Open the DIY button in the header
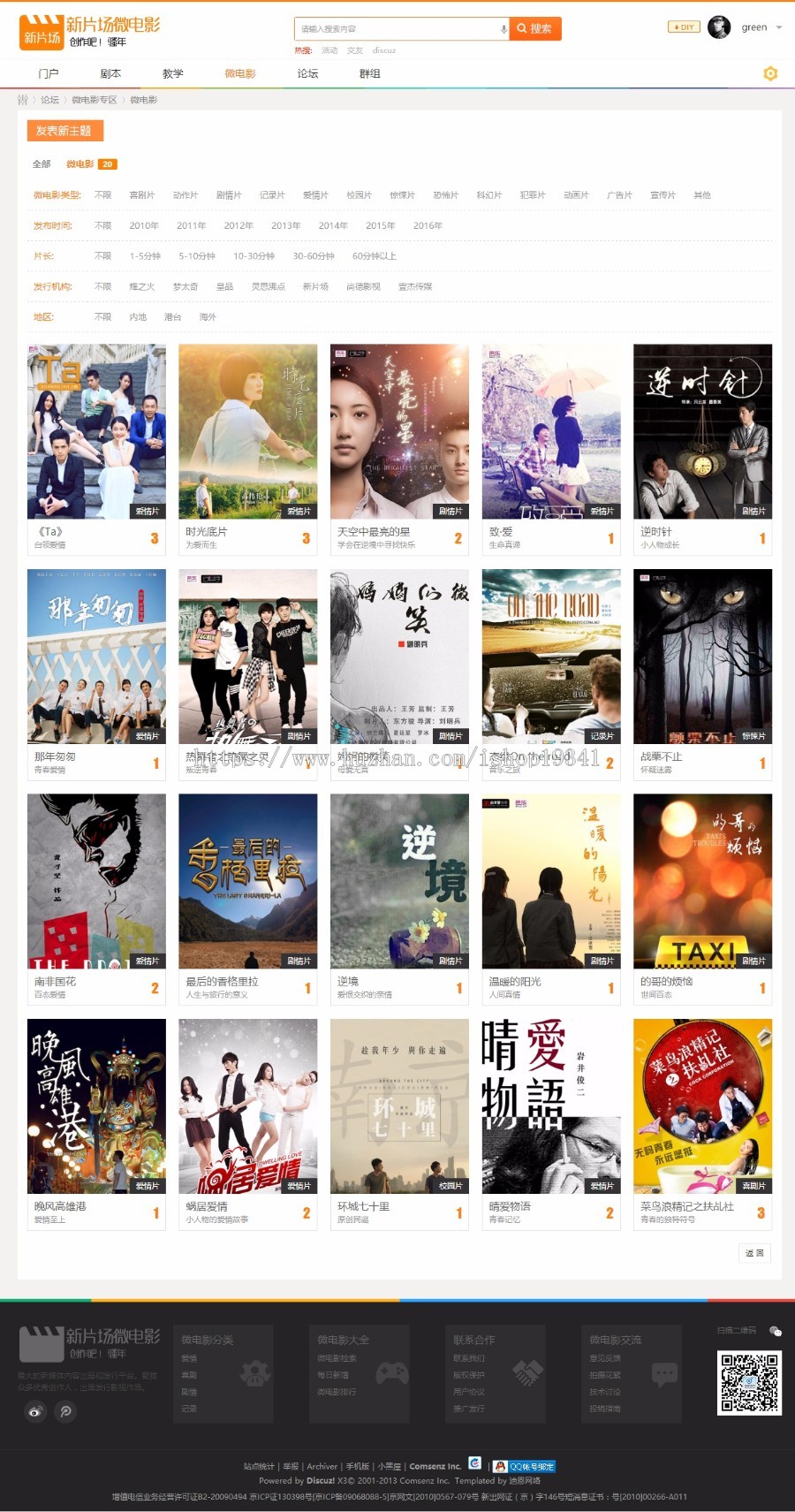 click(x=684, y=27)
